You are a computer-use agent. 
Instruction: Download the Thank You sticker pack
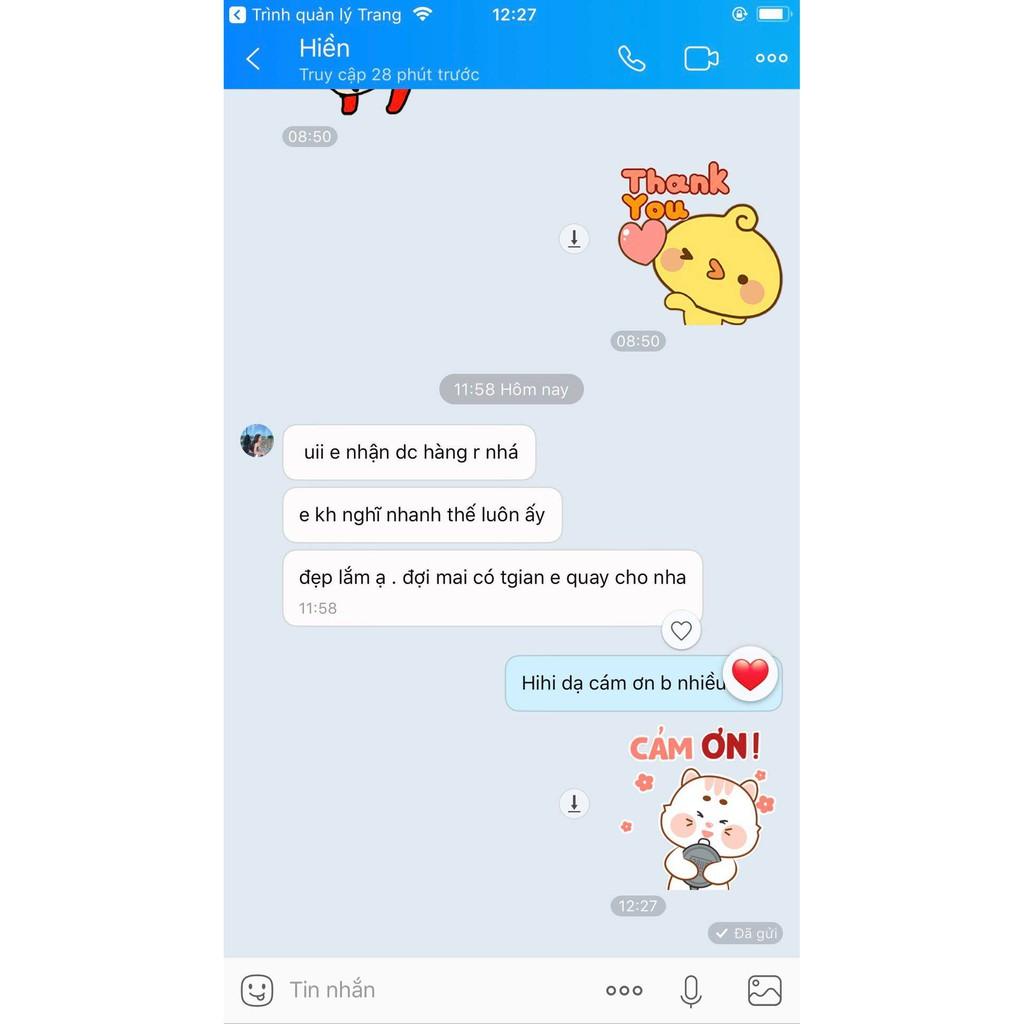click(x=574, y=238)
